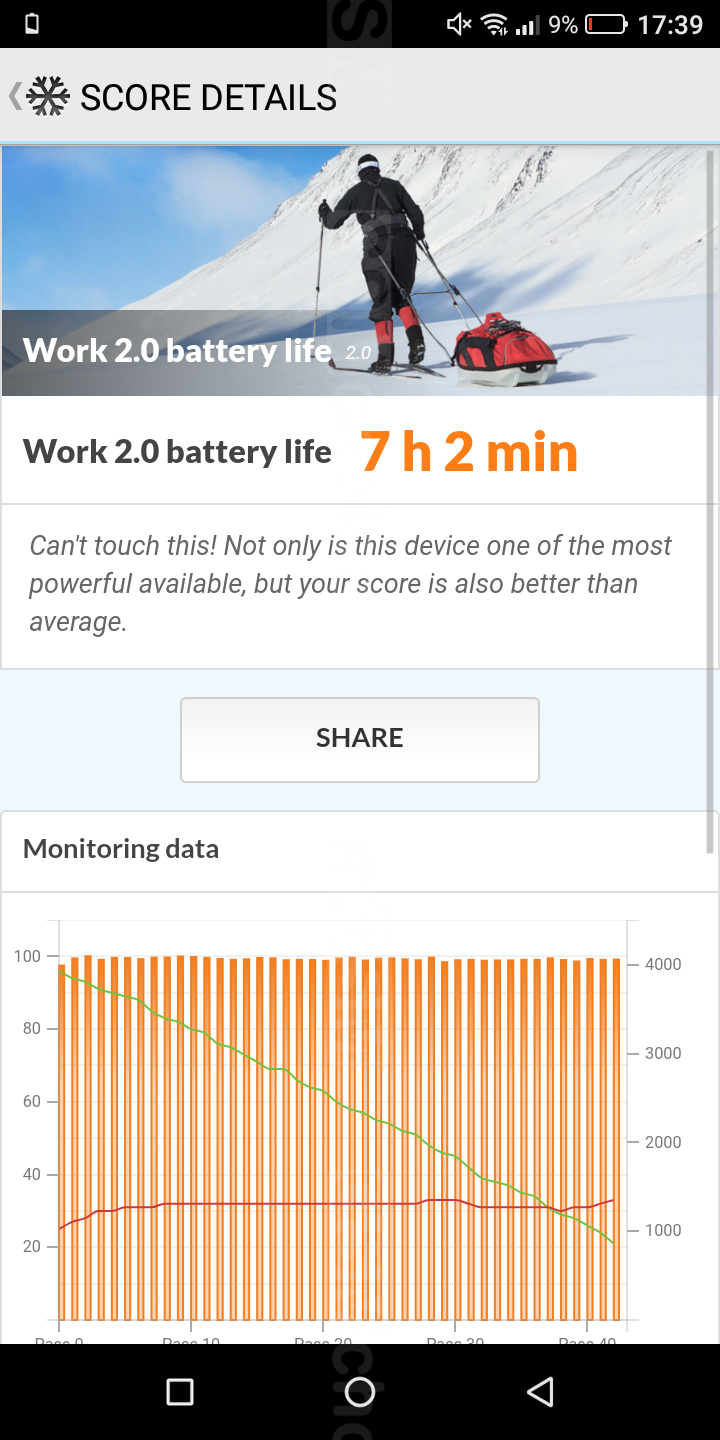Open recent apps overview

click(180, 1391)
